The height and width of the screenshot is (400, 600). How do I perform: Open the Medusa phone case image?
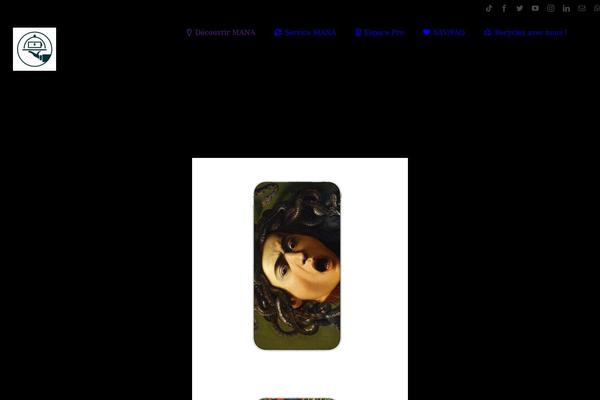tap(297, 265)
